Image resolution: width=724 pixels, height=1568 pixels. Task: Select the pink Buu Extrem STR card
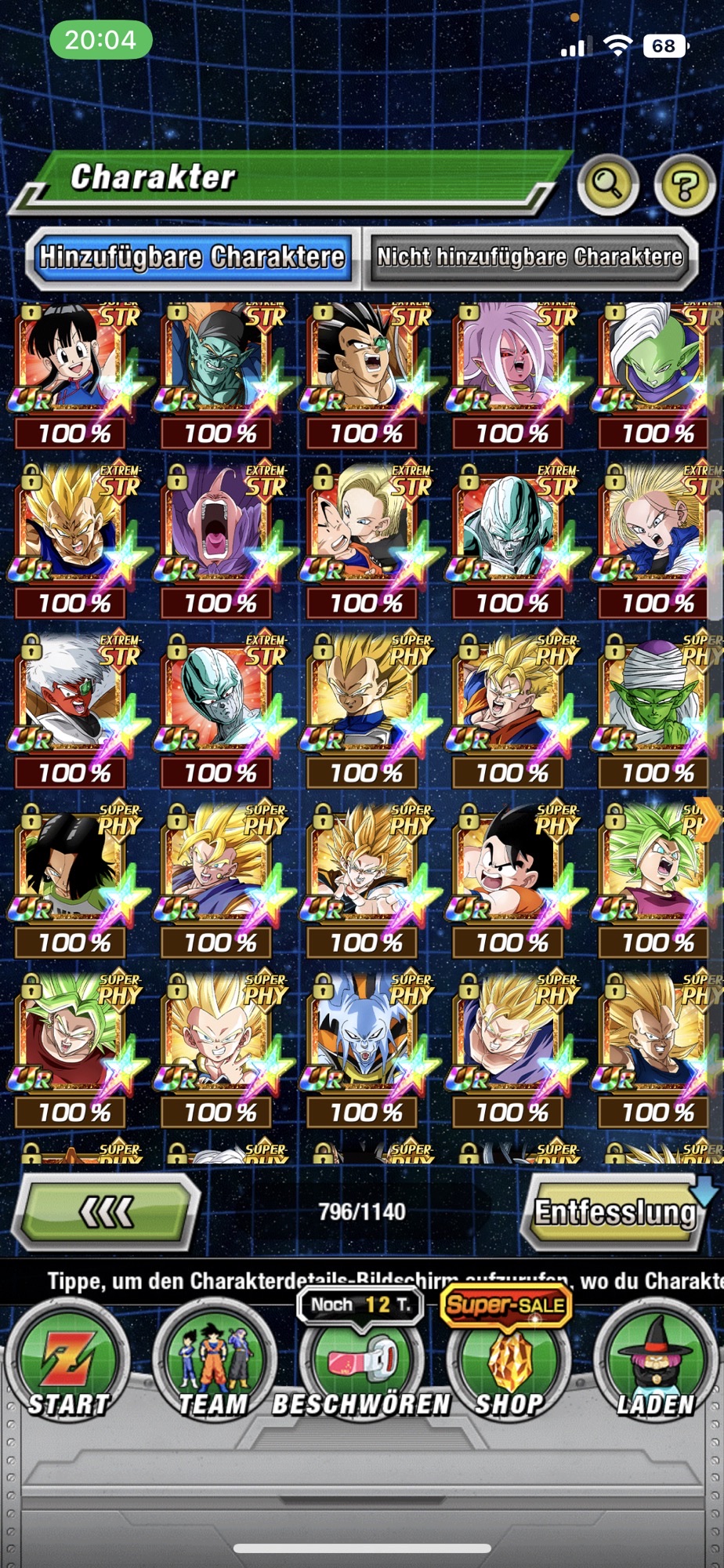220,539
